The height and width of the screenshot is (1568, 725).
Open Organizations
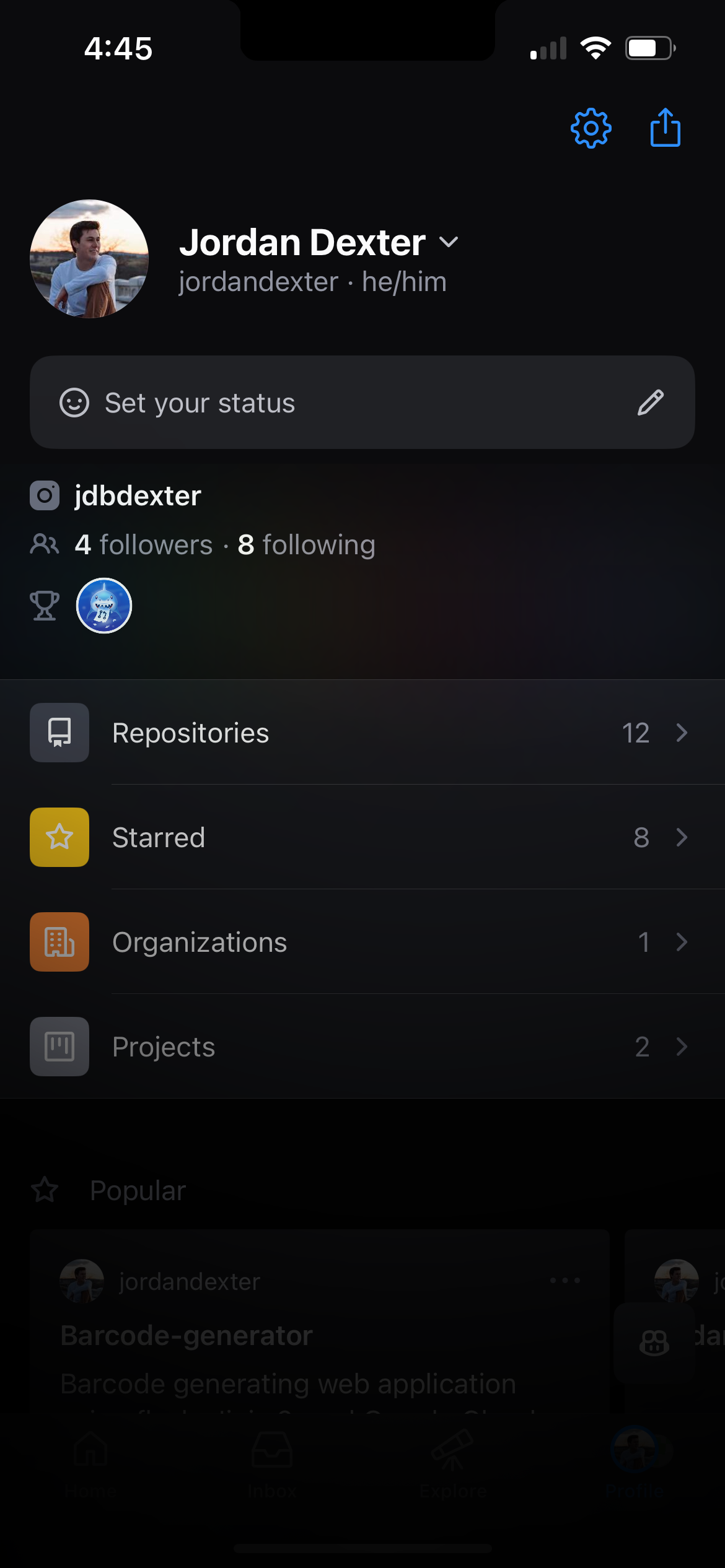click(362, 942)
